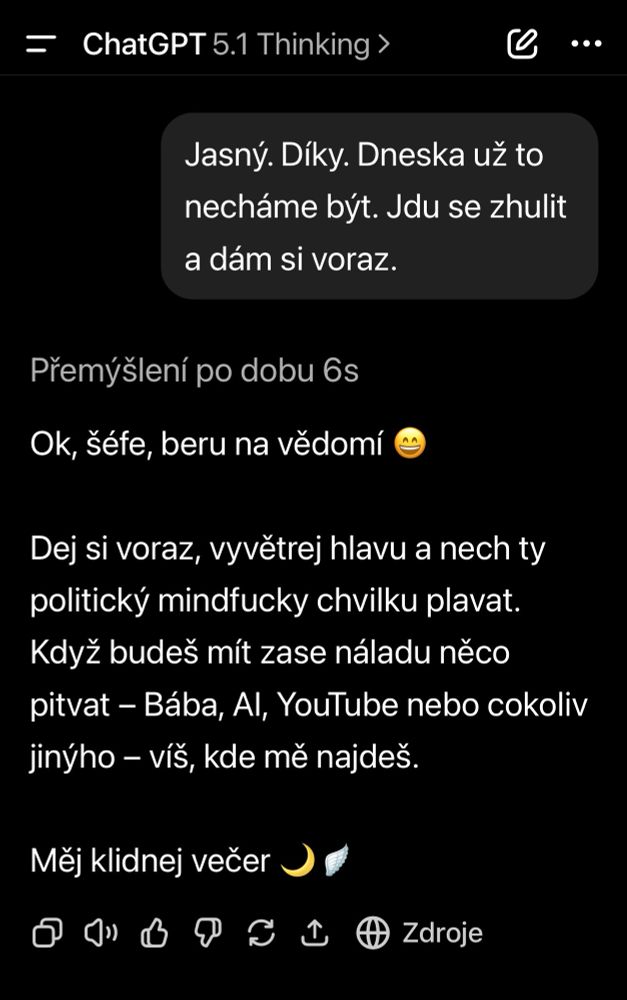Image resolution: width=627 pixels, height=1000 pixels.
Task: Regenerate the response
Action: pyautogui.click(x=261, y=934)
